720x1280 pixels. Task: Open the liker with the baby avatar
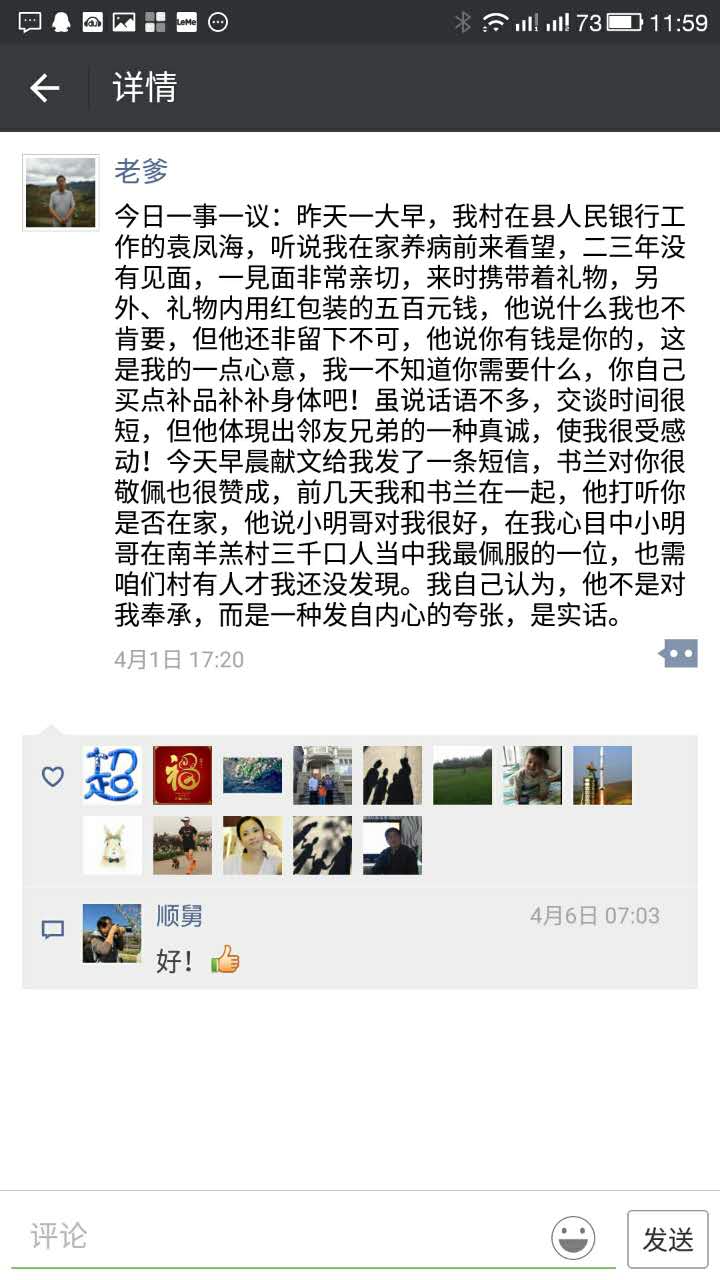tap(532, 775)
